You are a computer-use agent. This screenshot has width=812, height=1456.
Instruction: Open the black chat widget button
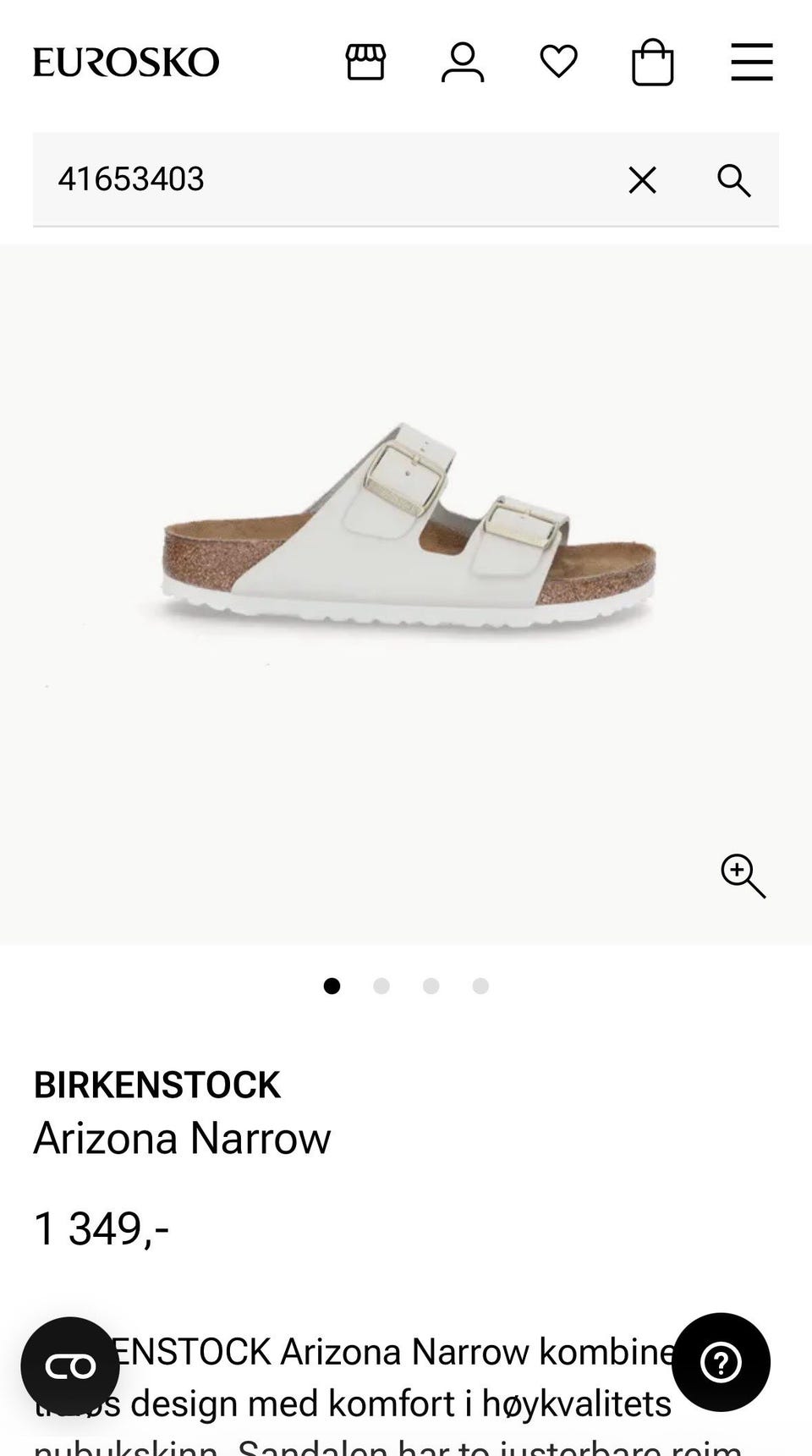(70, 1366)
